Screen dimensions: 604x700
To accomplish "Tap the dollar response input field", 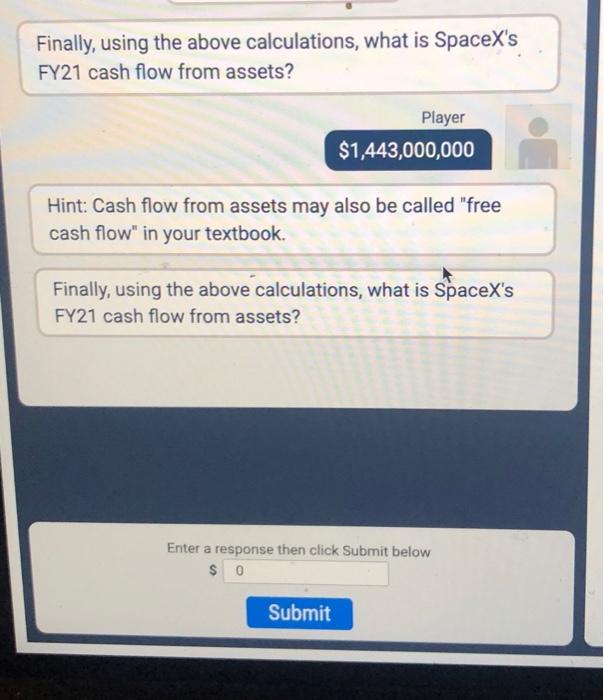I will (x=305, y=573).
